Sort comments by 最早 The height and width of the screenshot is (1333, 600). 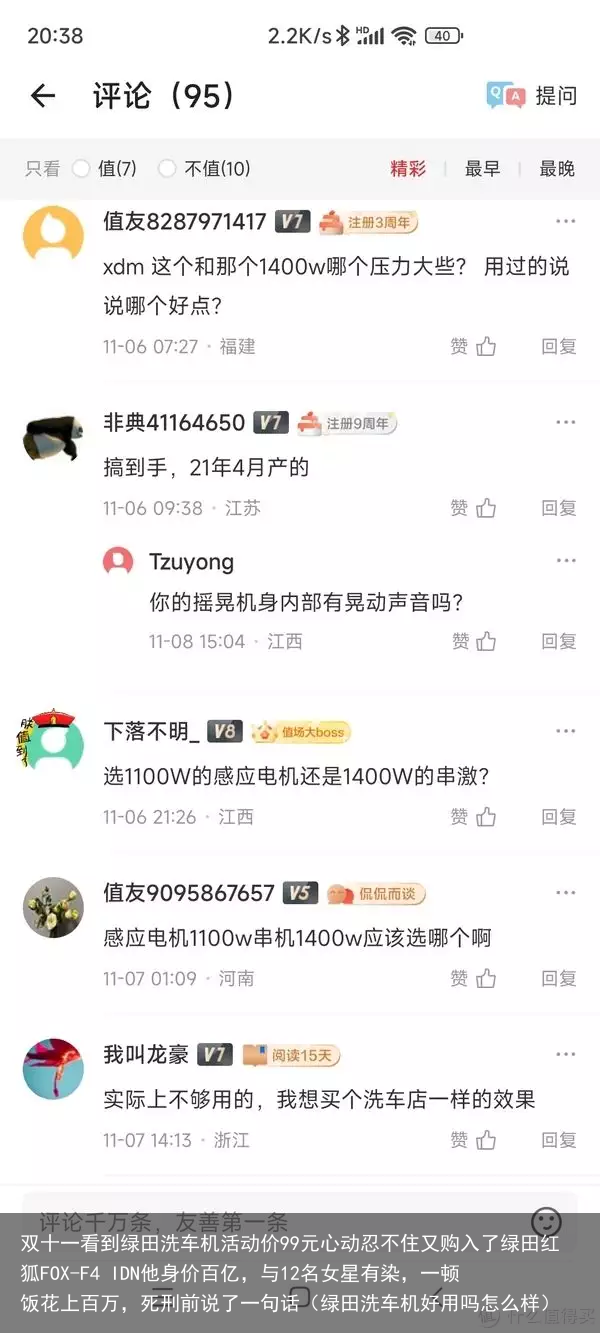[482, 169]
